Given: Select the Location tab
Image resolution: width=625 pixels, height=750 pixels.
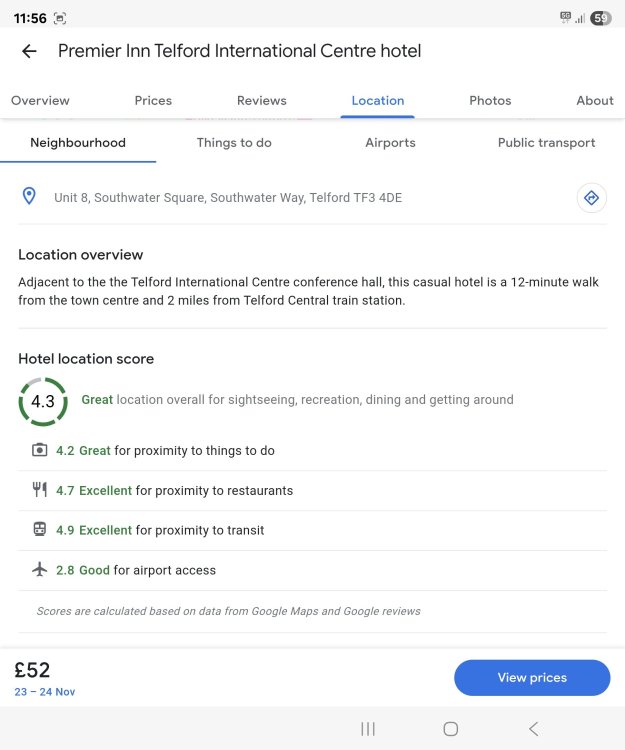Looking at the screenshot, I should tap(378, 101).
